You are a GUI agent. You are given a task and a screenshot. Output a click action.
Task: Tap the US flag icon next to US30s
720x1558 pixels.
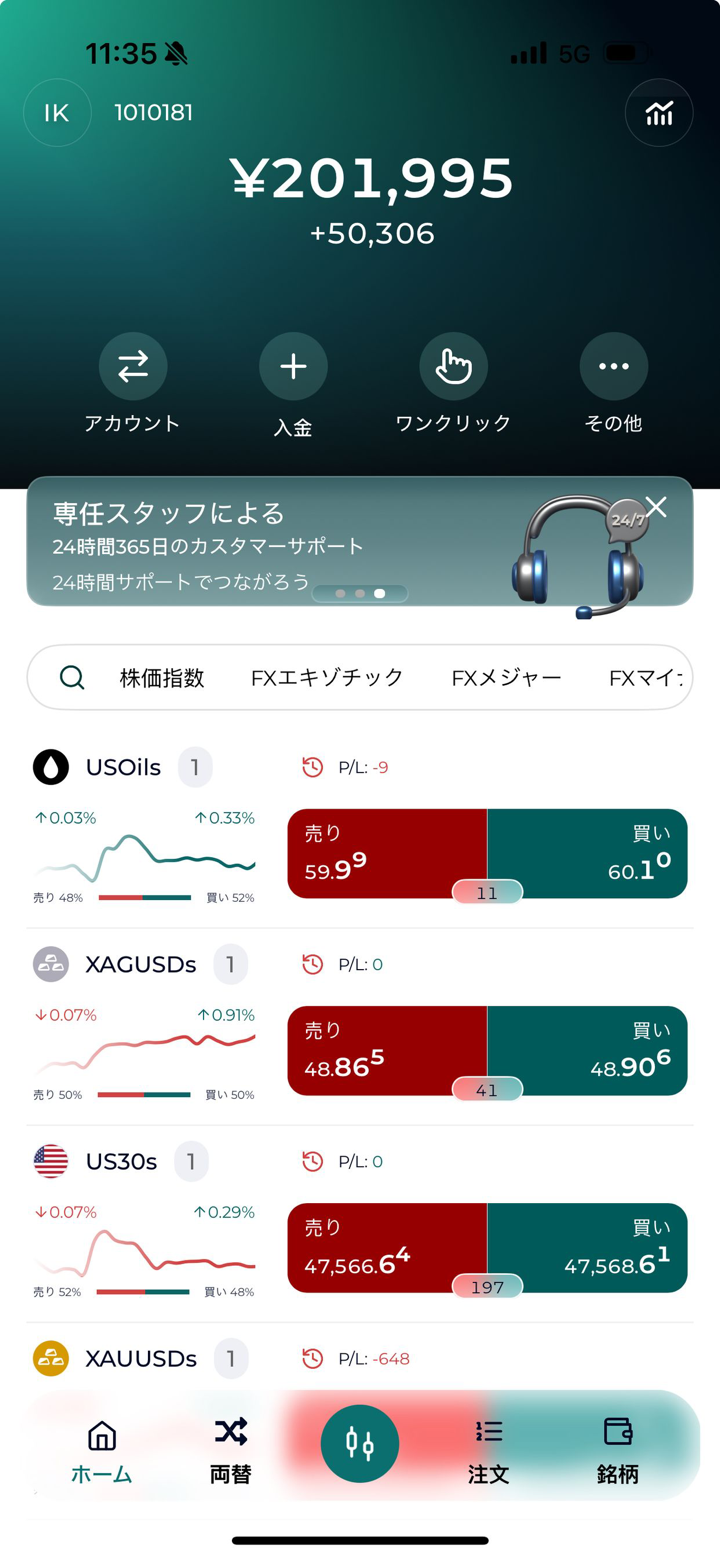49,1161
